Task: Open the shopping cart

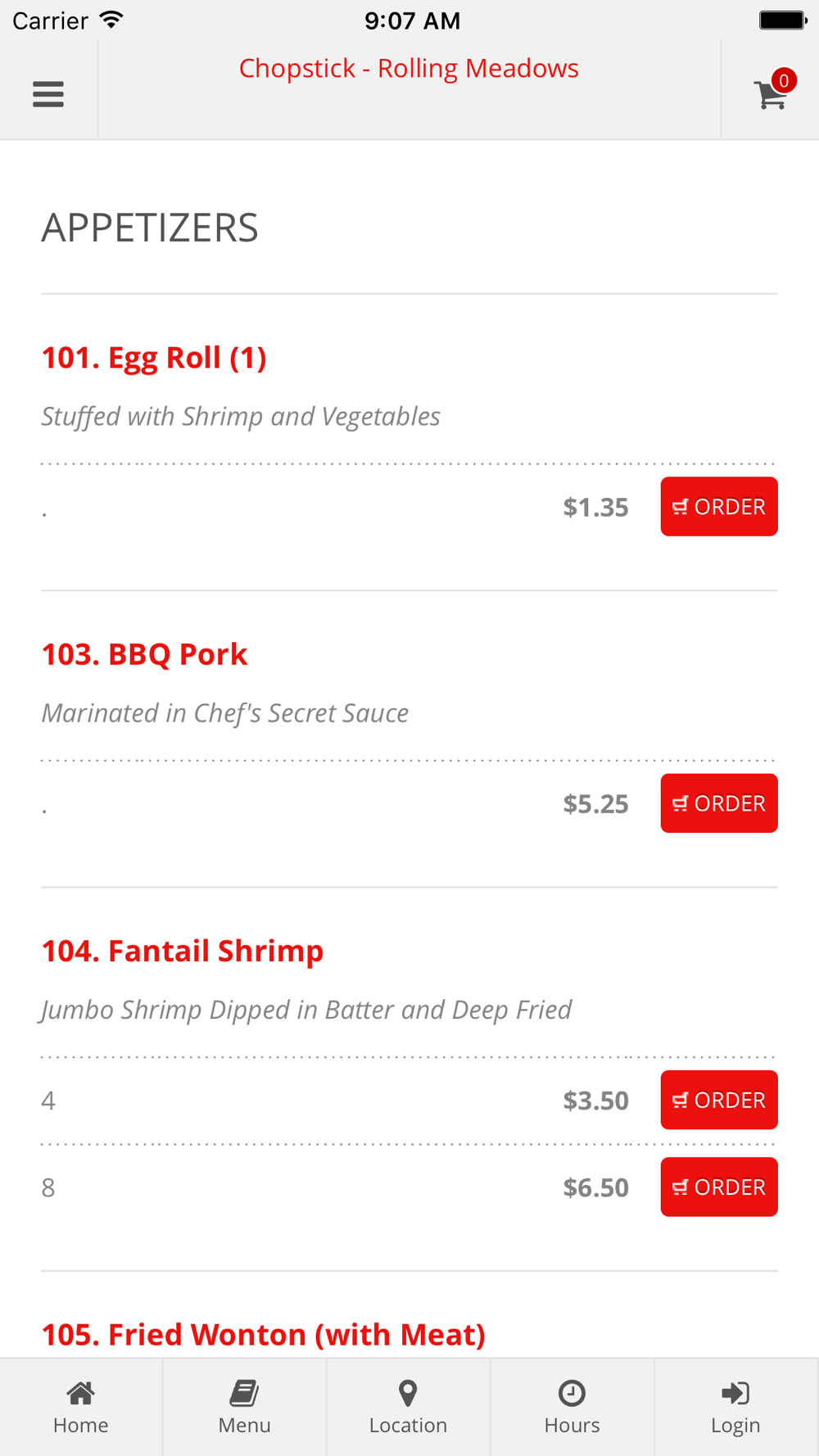Action: [x=774, y=90]
